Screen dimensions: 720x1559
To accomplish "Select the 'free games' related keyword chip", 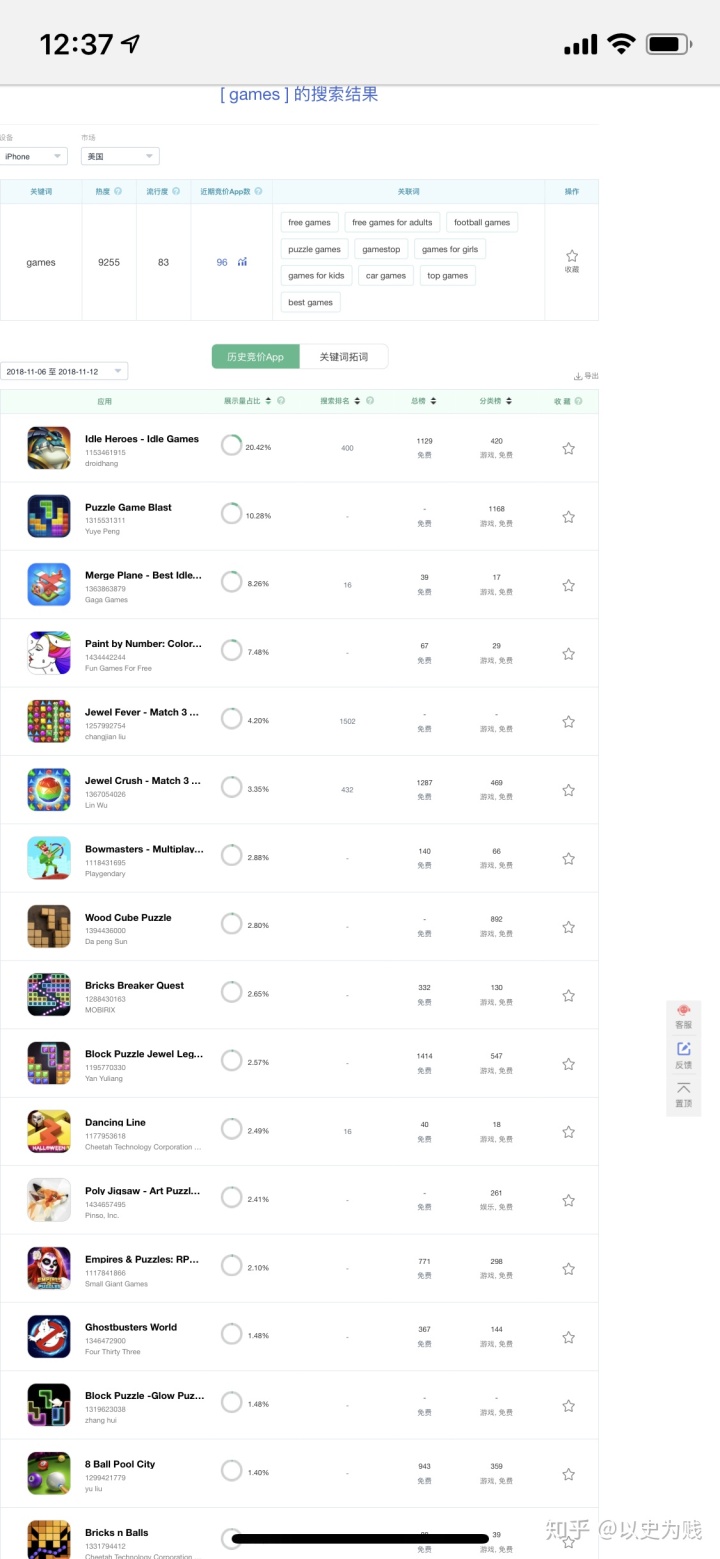I will (x=309, y=222).
